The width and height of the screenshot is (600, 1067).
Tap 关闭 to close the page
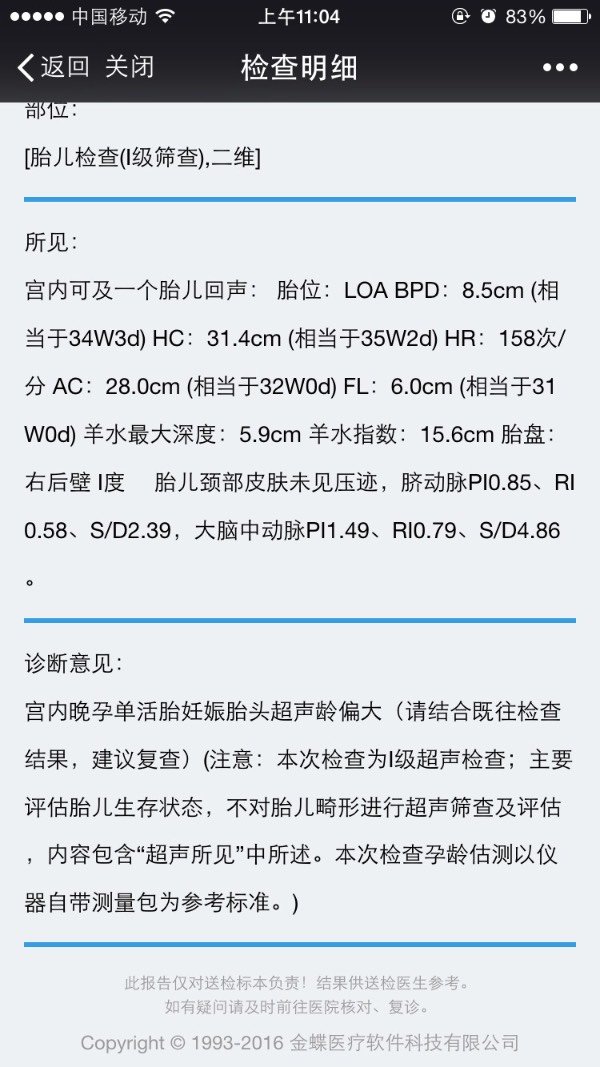pyautogui.click(x=130, y=68)
